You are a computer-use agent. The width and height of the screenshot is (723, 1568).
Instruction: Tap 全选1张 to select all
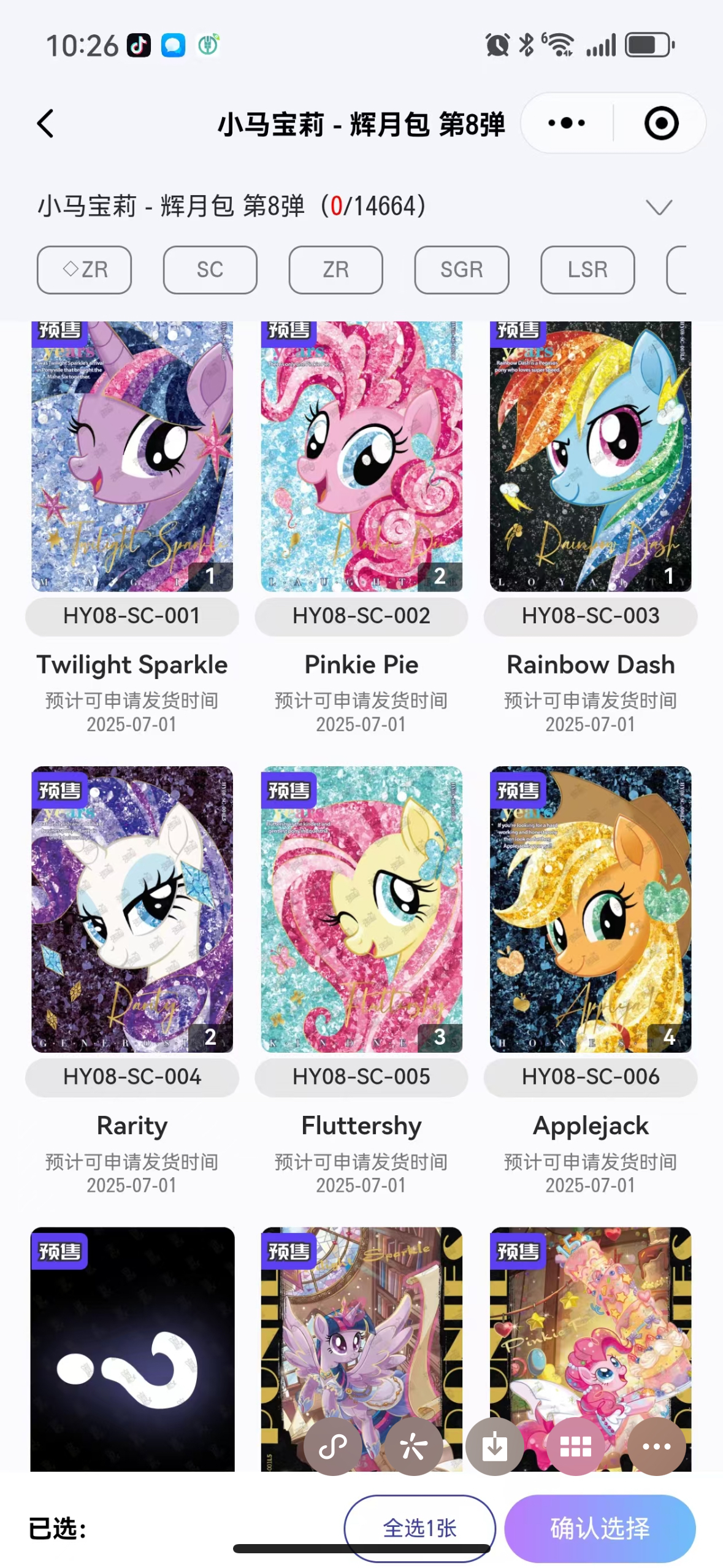click(419, 1528)
